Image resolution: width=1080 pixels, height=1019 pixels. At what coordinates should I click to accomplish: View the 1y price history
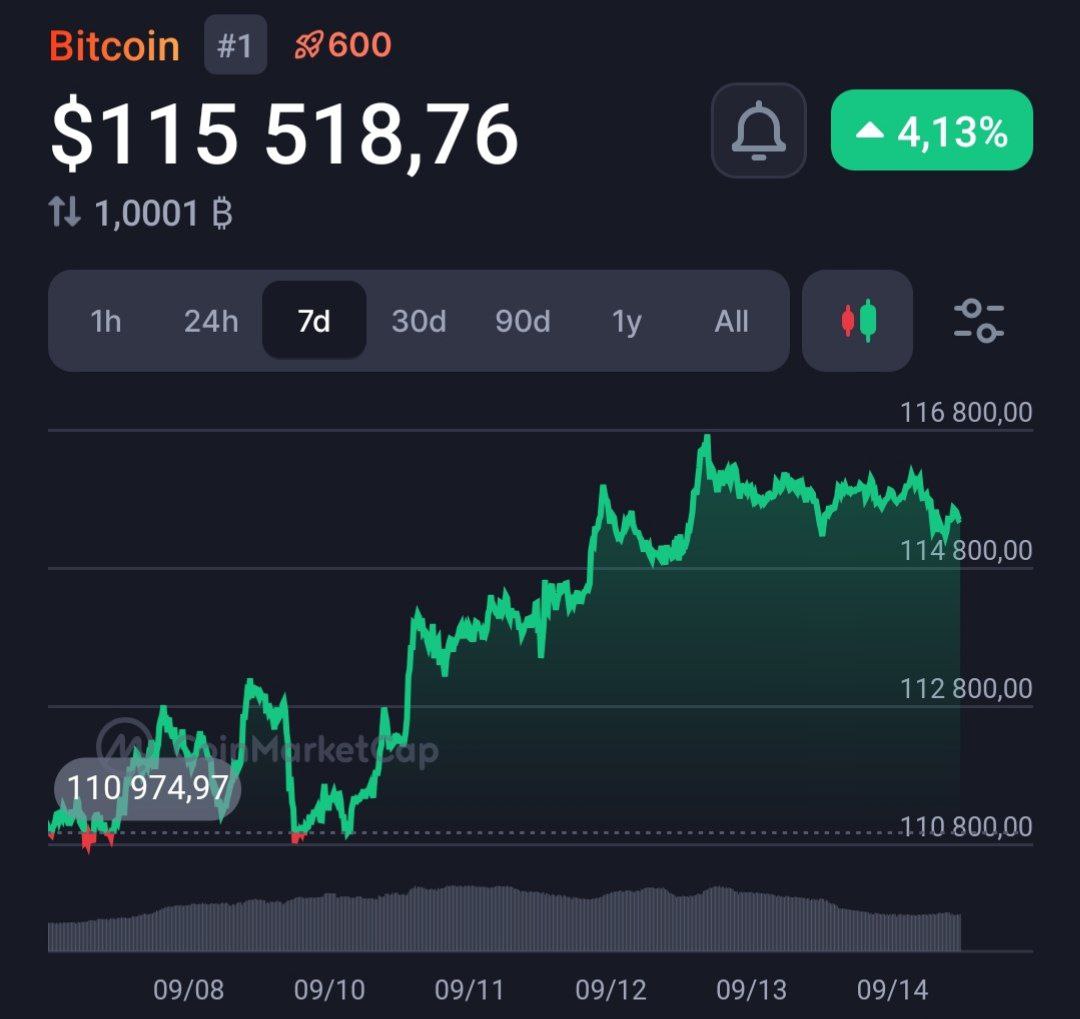[x=626, y=321]
